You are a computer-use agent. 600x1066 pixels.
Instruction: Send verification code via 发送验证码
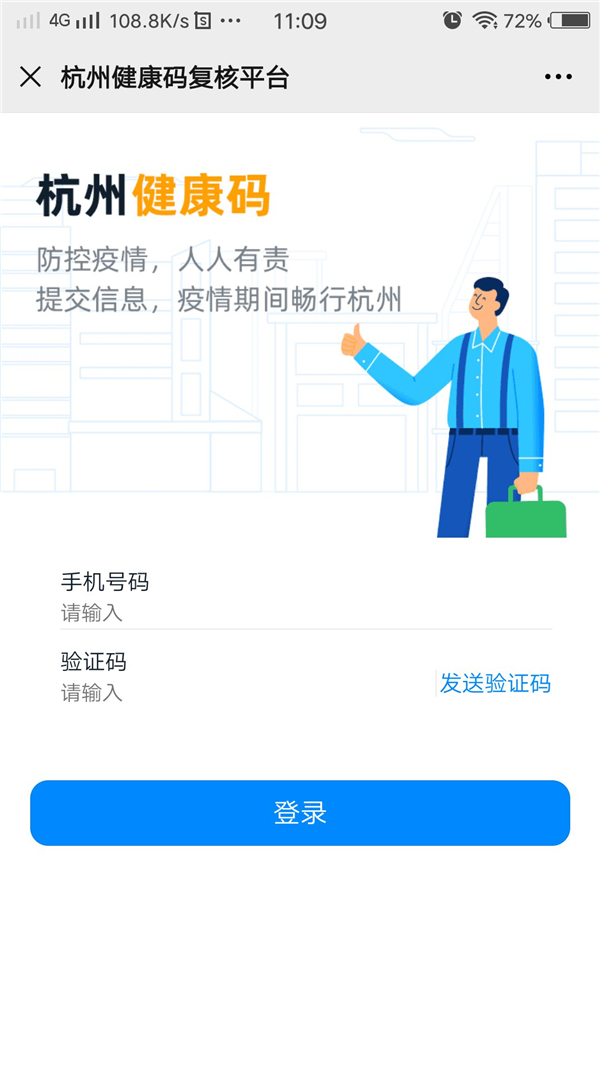(x=495, y=684)
